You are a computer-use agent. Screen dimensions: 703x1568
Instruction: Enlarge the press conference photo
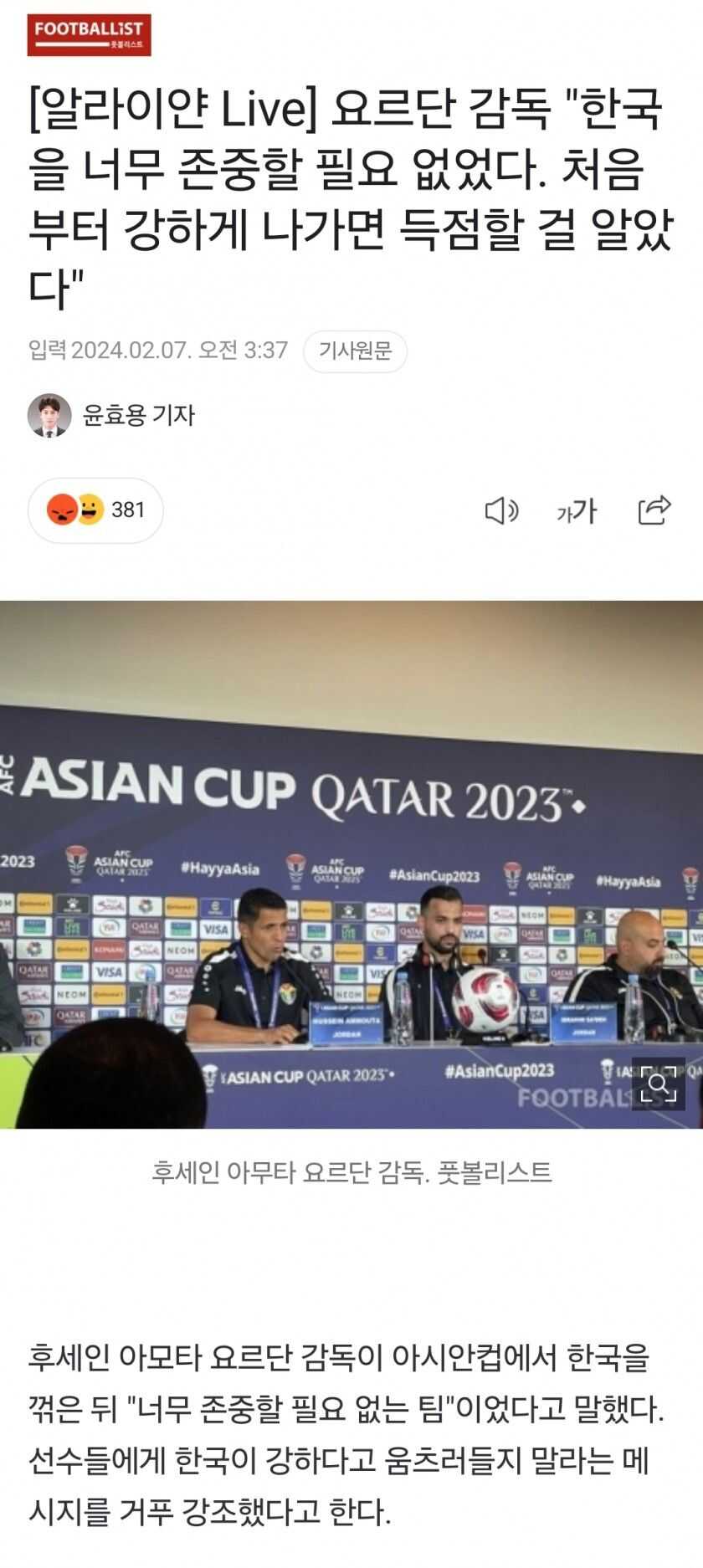657,1084
